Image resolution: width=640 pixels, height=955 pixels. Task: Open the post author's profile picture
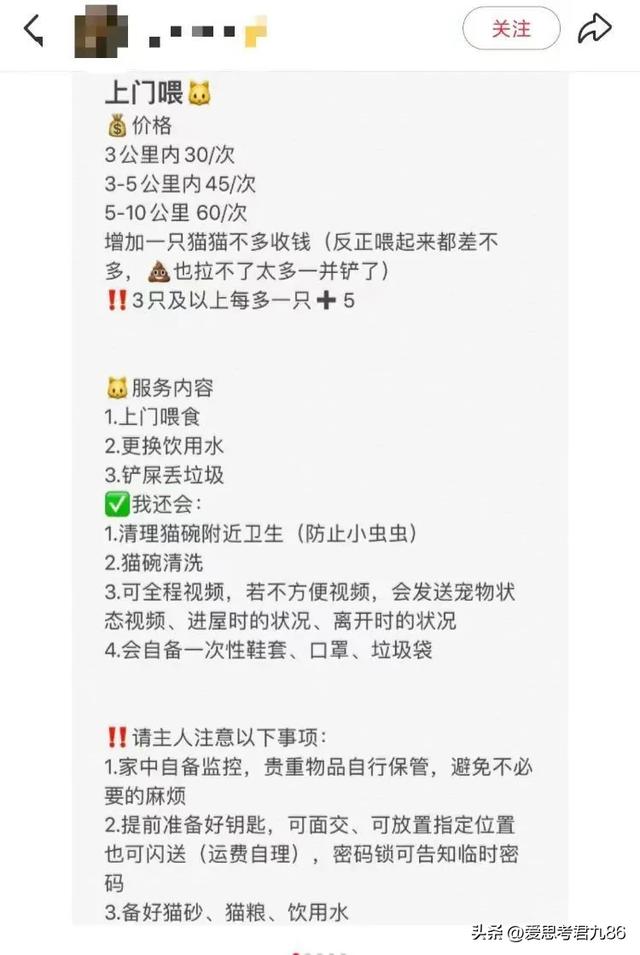coord(101,31)
